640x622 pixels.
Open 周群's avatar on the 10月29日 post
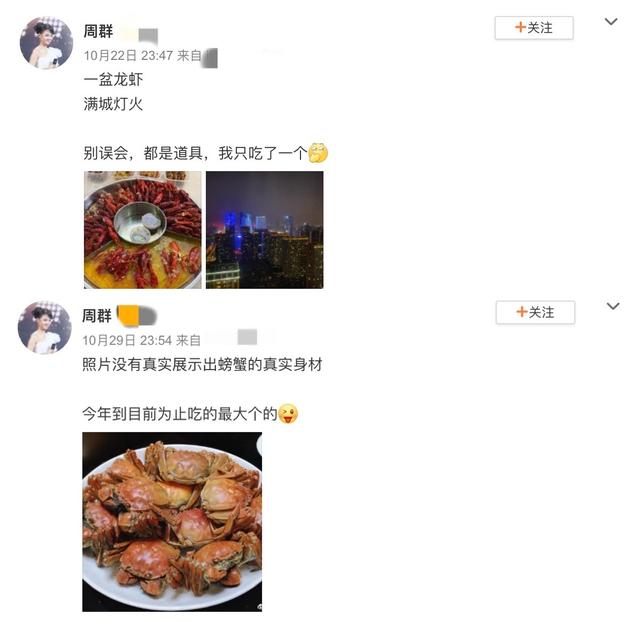click(45, 327)
